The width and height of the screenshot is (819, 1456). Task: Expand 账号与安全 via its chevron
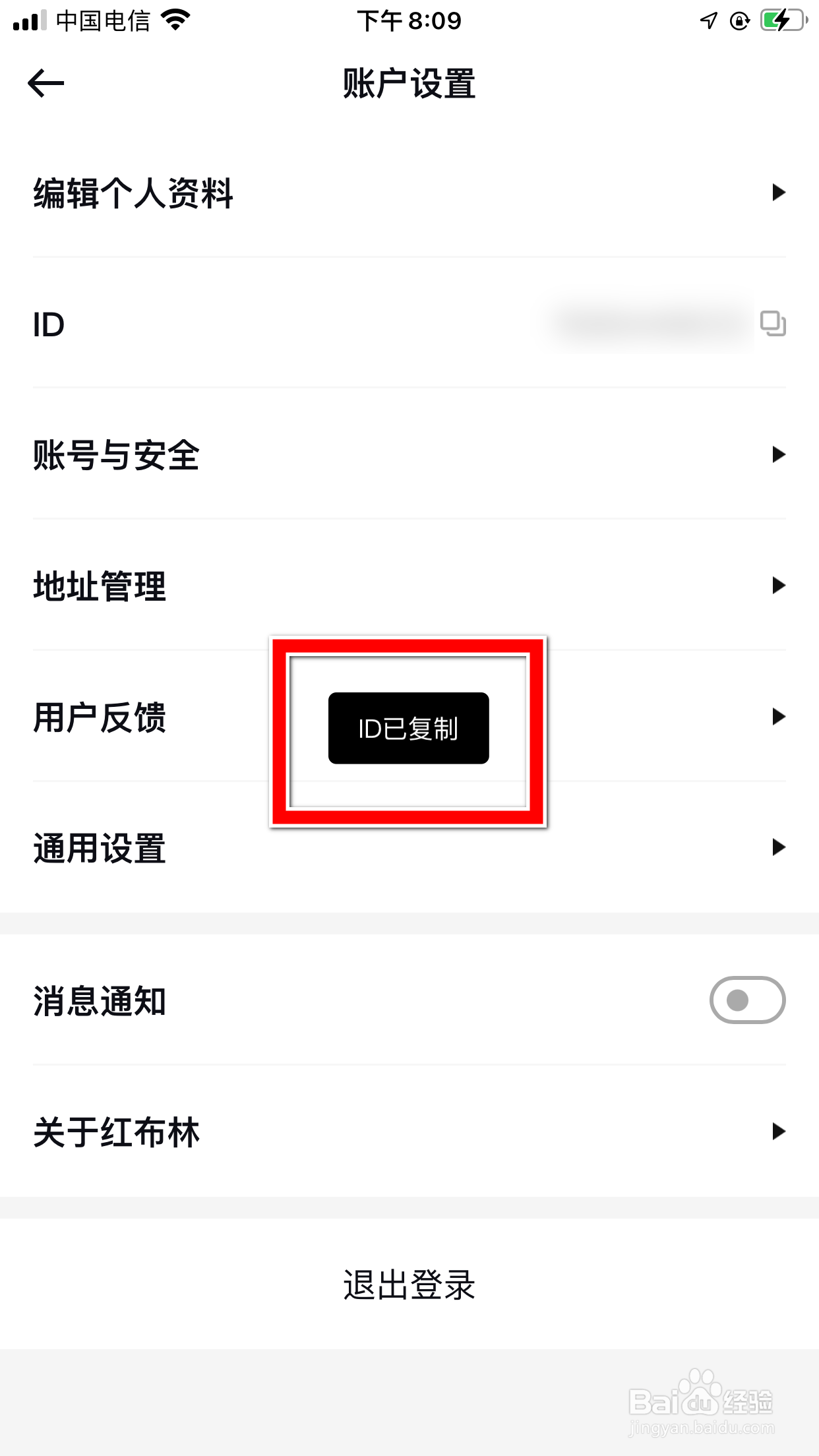point(779,454)
